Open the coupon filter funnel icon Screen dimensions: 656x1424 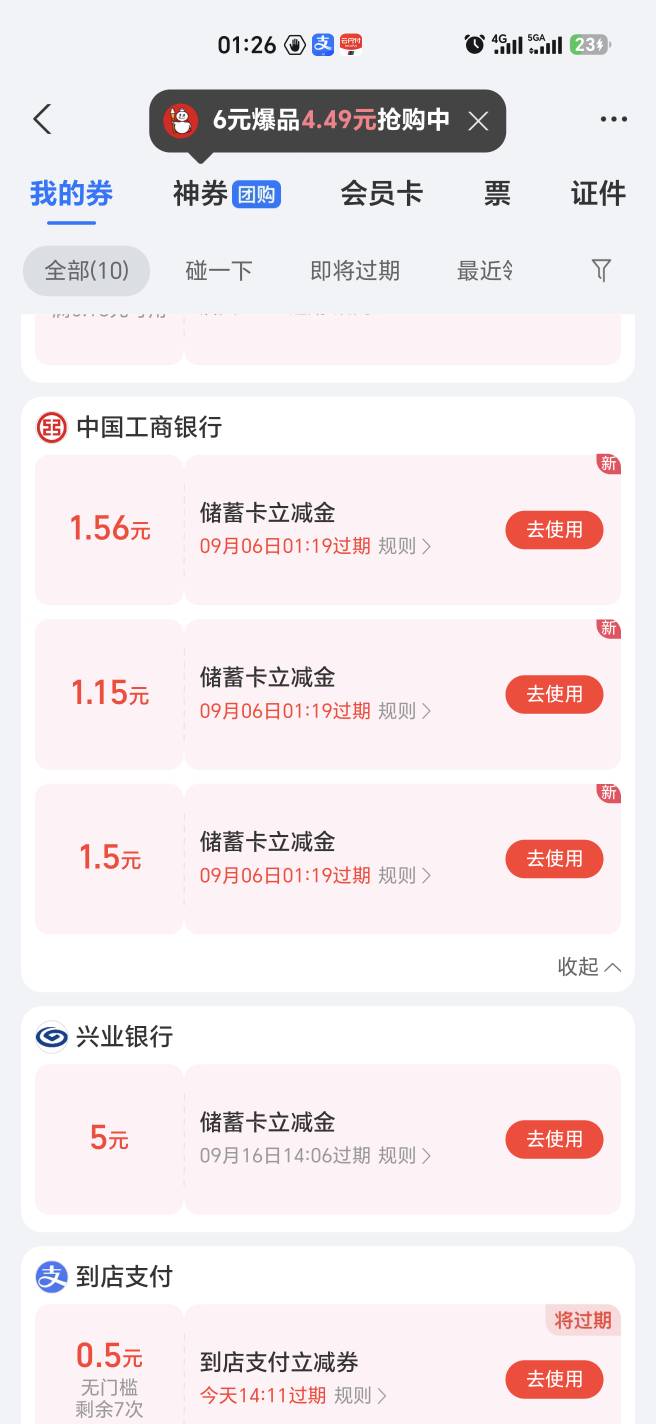click(x=601, y=269)
